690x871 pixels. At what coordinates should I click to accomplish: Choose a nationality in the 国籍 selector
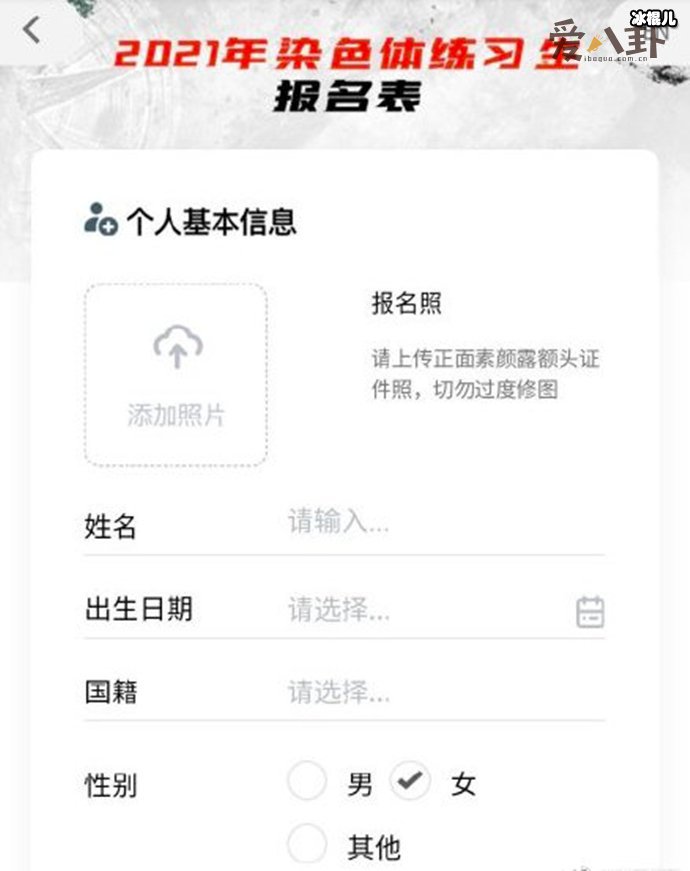(x=440, y=692)
